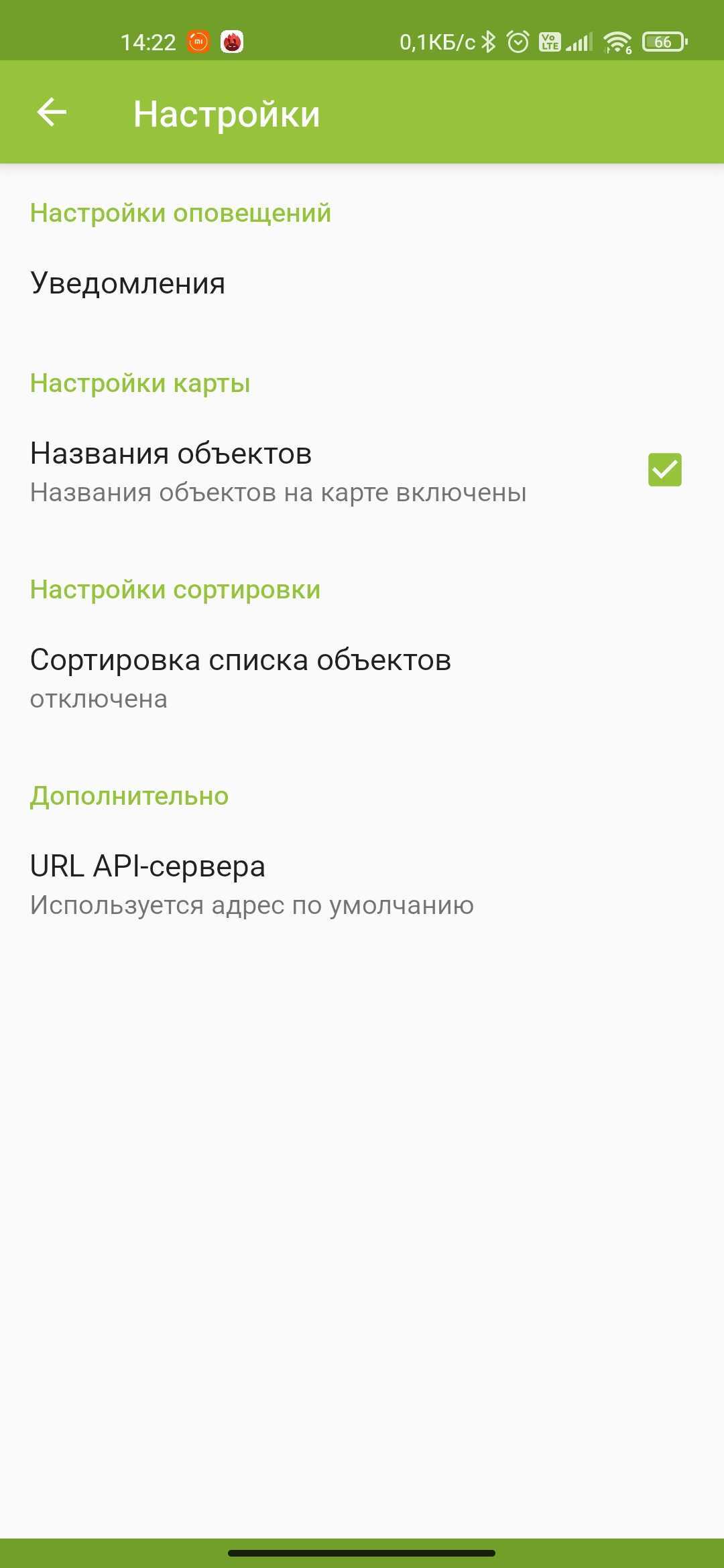Open Сортировка списка объектов options
724x1568 pixels.
tap(240, 677)
